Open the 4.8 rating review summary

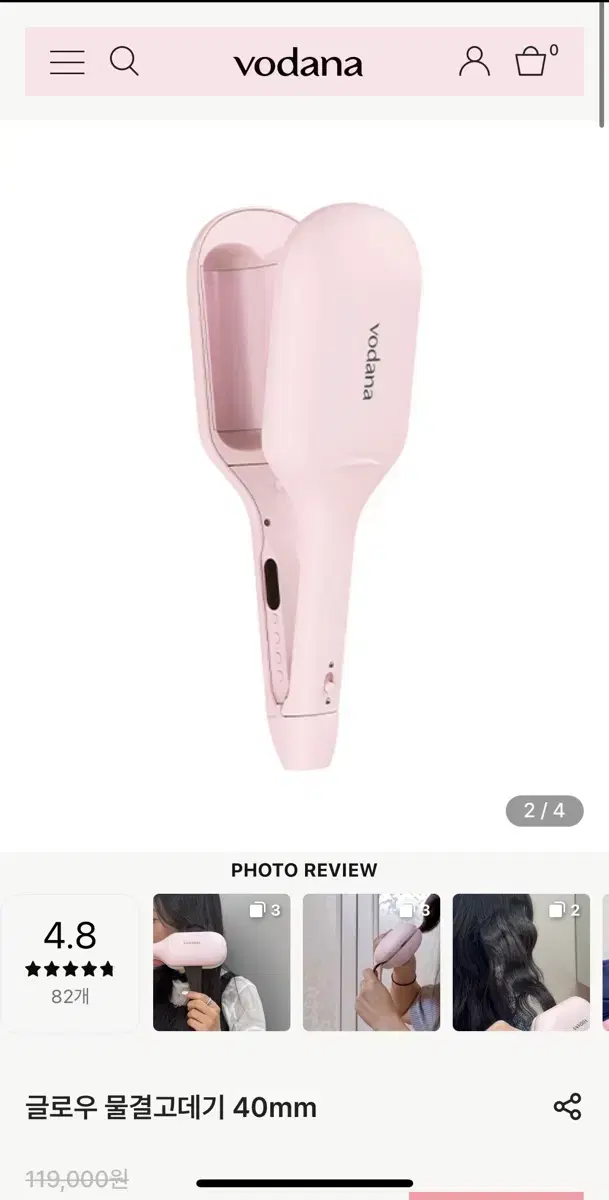tap(70, 963)
